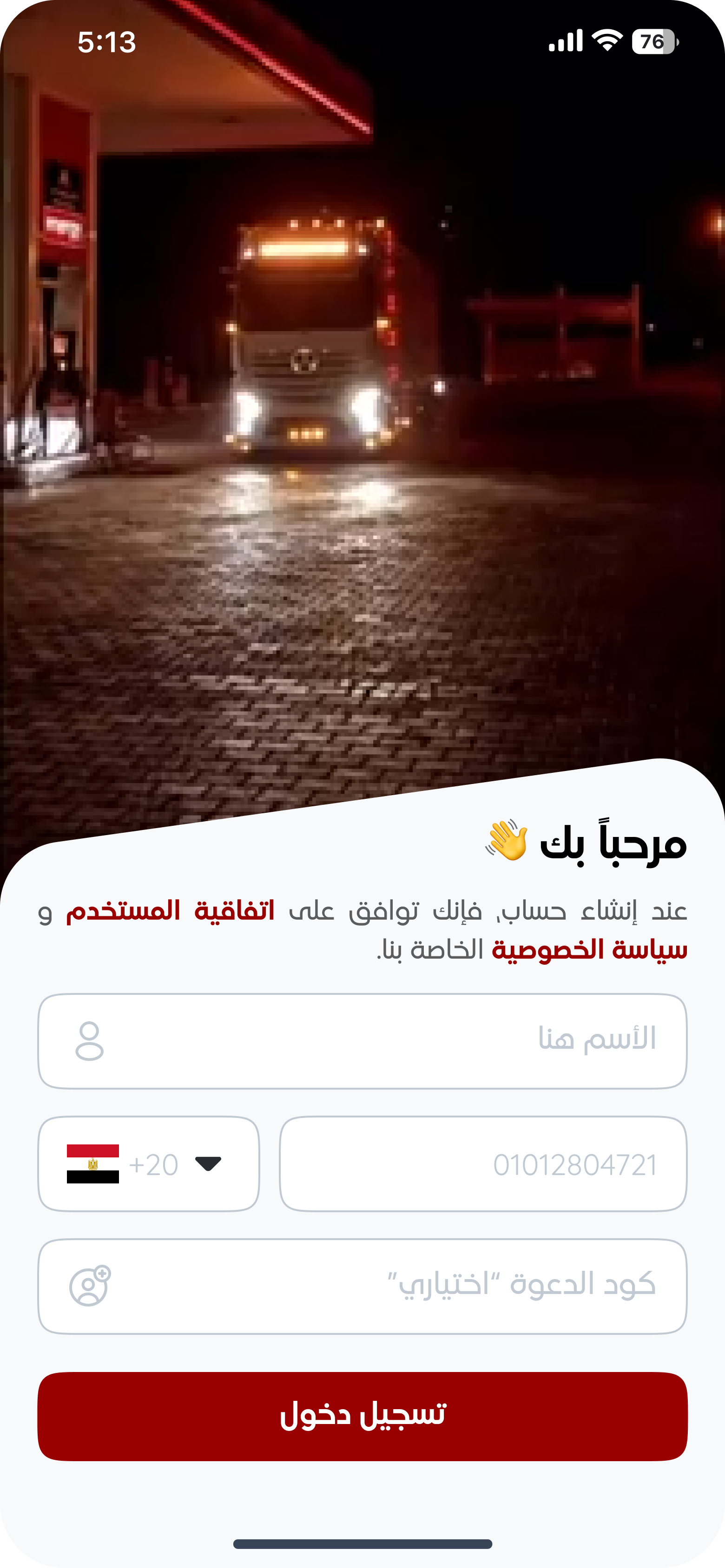The height and width of the screenshot is (1568, 725).
Task: Open the user agreement link (اتفاقية المستخدم)
Action: point(171,911)
